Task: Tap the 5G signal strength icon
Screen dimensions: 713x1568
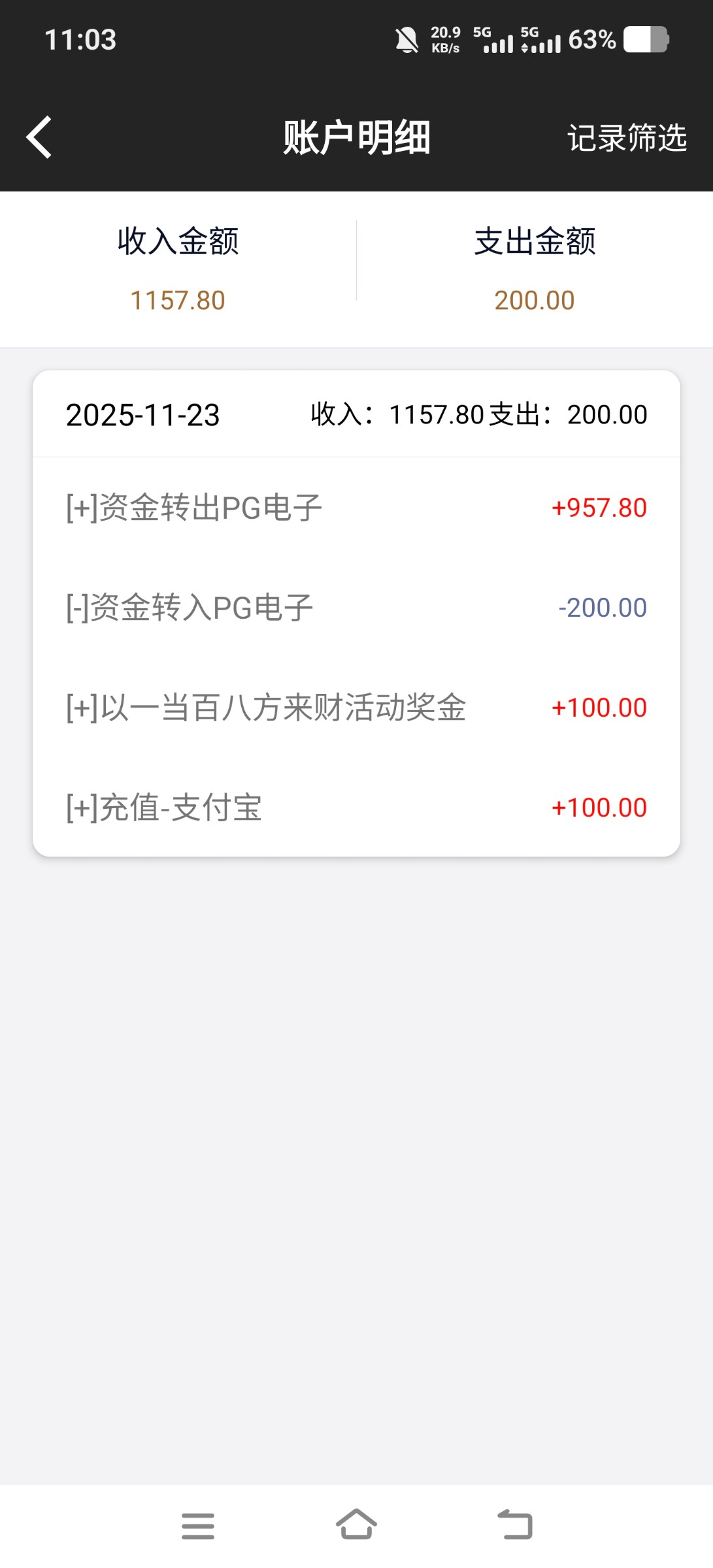Action: point(498,41)
